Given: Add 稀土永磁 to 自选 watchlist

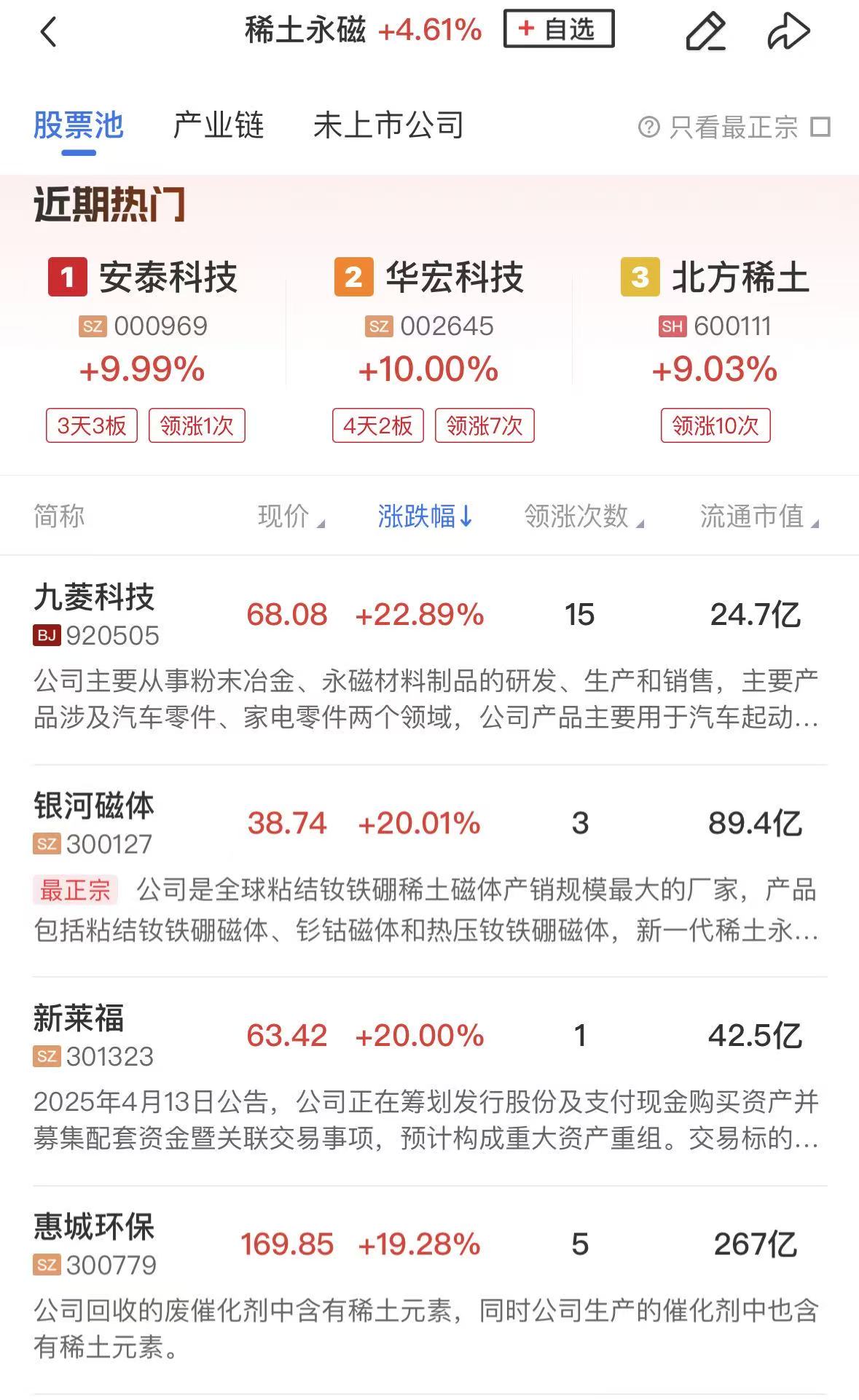Looking at the screenshot, I should click(x=559, y=29).
